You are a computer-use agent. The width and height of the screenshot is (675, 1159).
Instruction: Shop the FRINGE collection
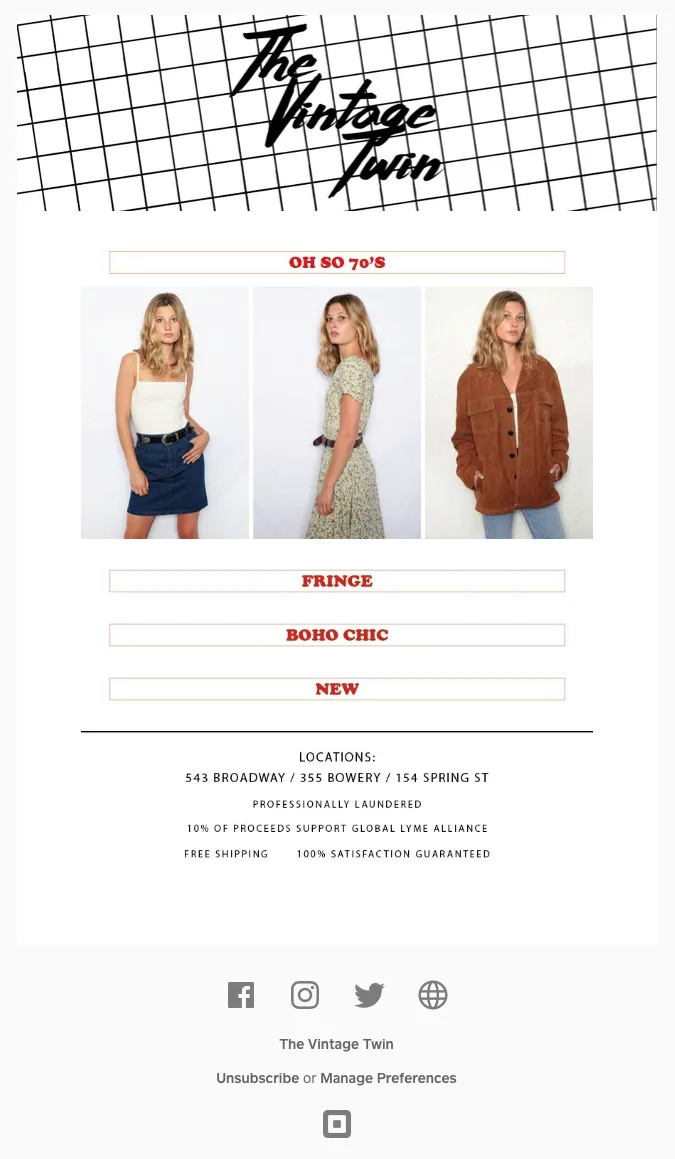pos(337,581)
